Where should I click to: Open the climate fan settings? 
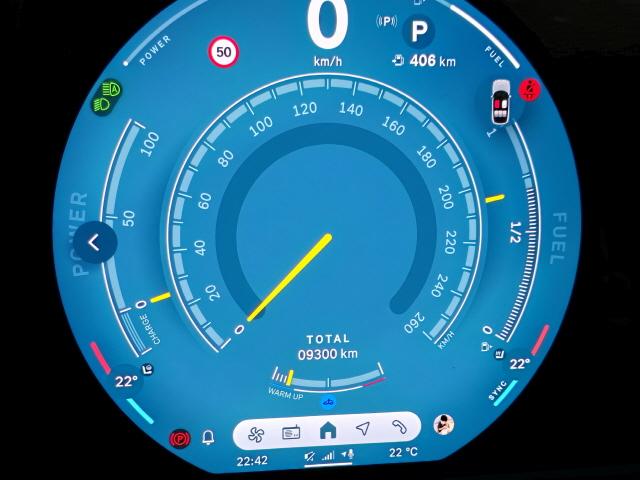pos(255,433)
